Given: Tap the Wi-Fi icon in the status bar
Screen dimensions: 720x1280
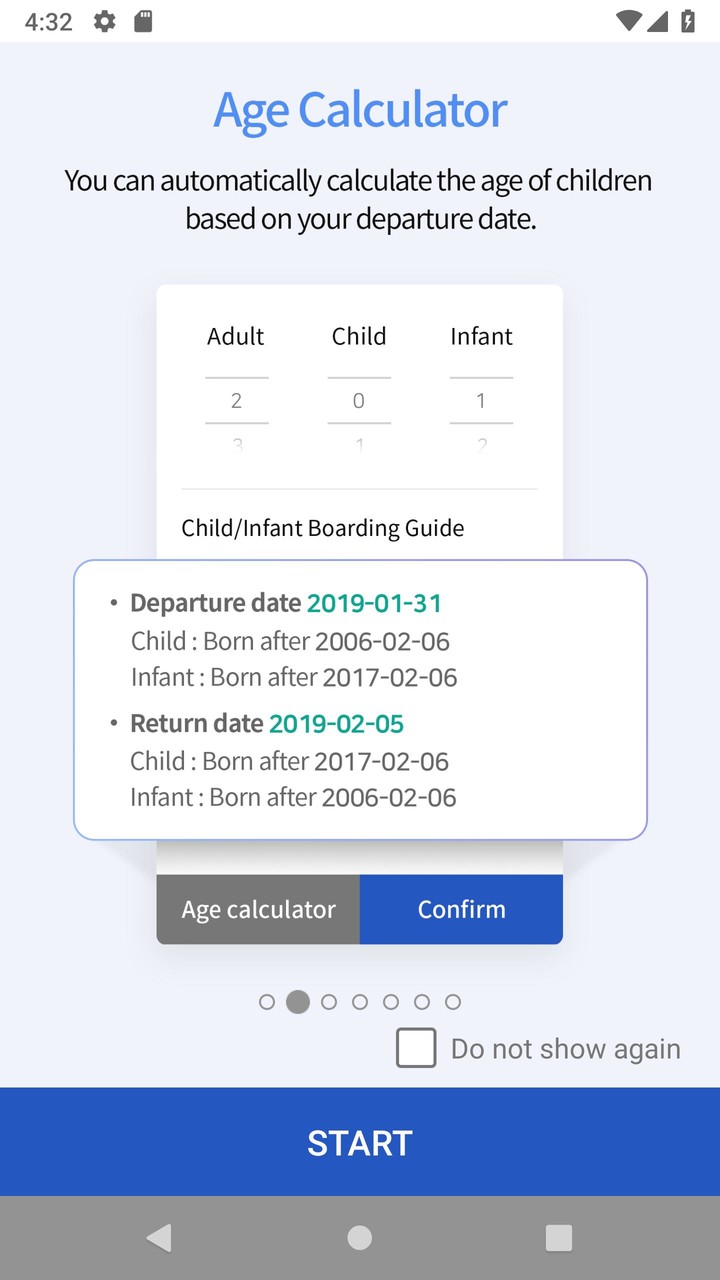Looking at the screenshot, I should (630, 20).
